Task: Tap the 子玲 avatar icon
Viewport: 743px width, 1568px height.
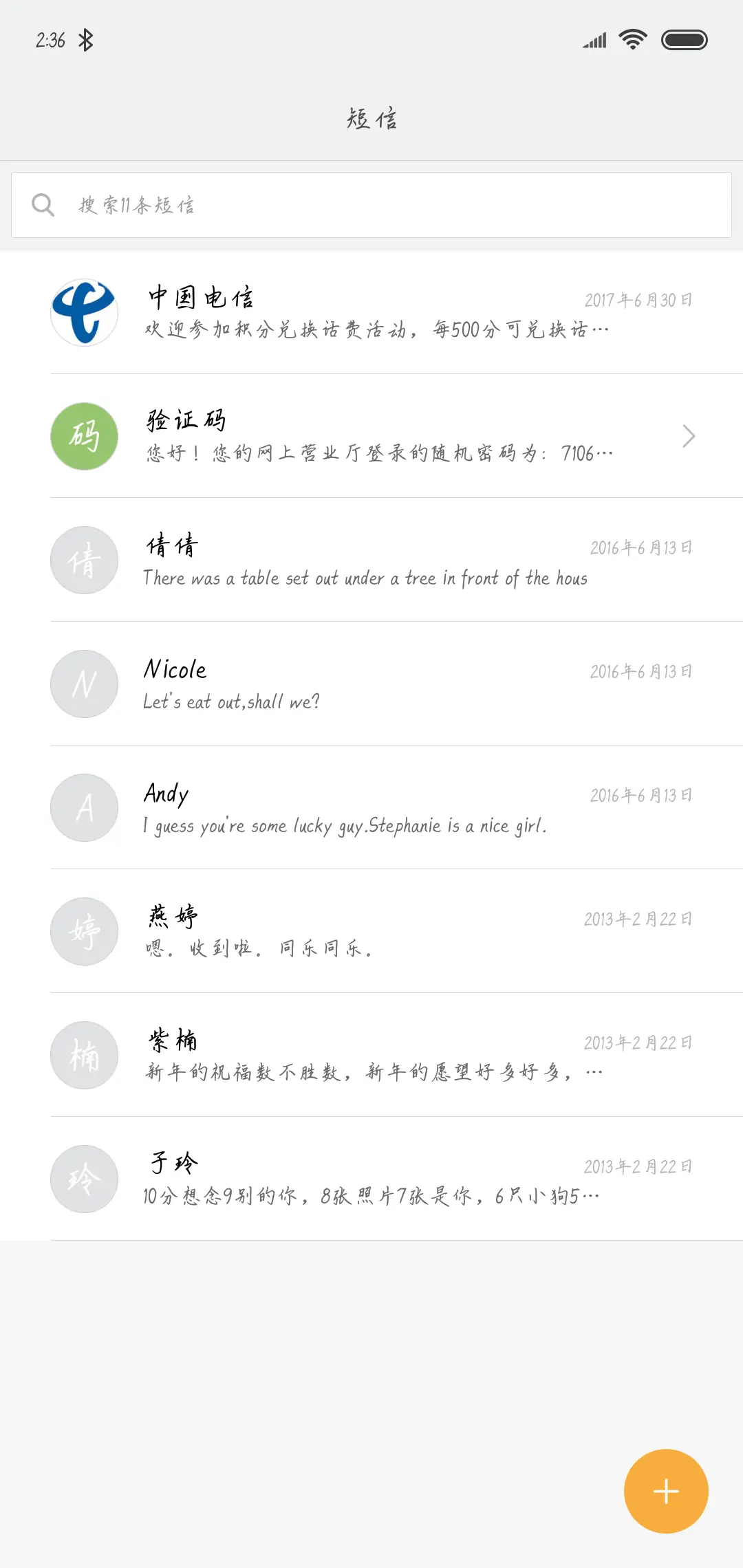Action: tap(84, 1179)
